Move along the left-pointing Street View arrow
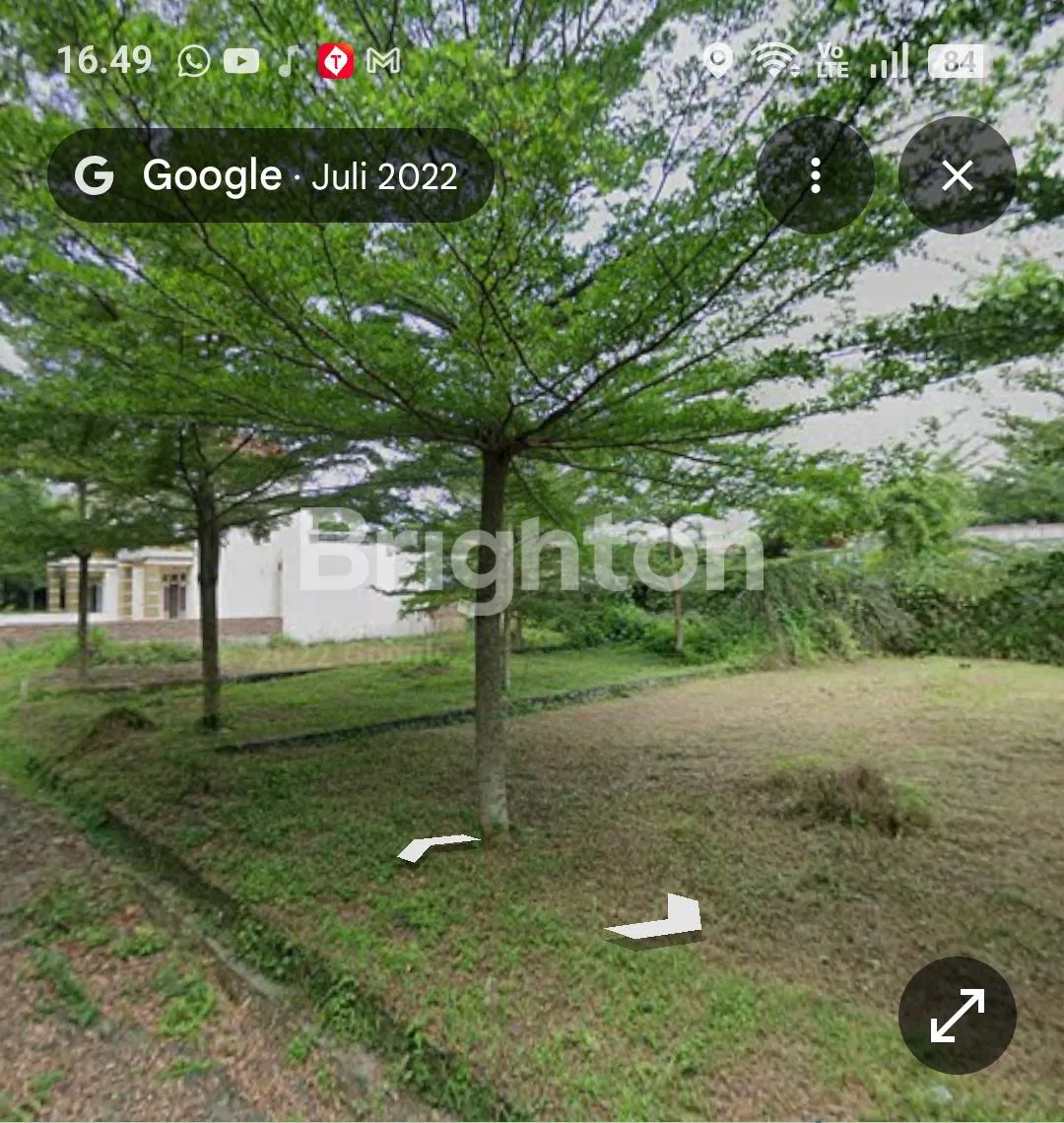 pos(436,847)
